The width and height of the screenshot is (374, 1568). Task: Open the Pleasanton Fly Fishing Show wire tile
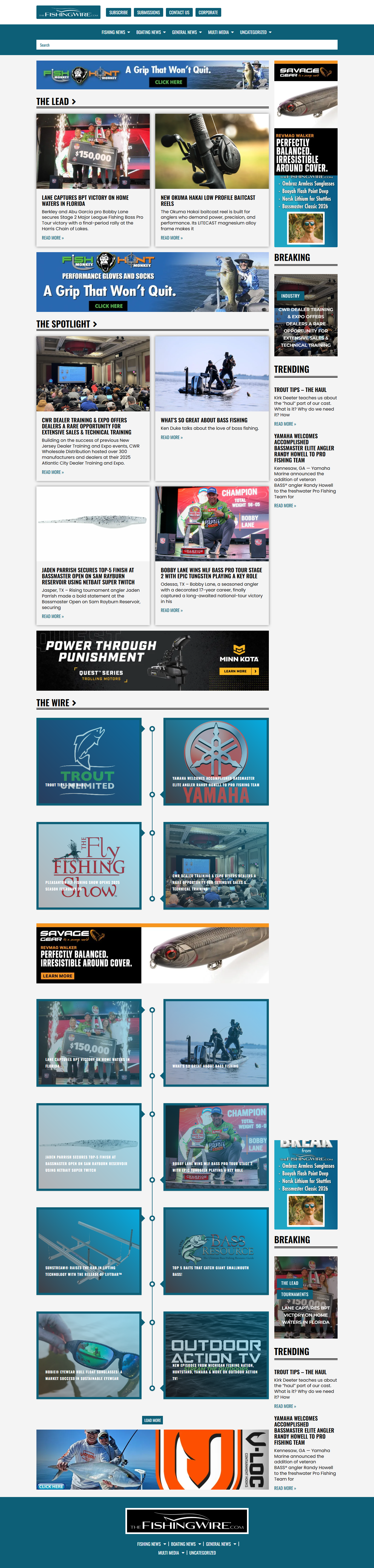89,866
